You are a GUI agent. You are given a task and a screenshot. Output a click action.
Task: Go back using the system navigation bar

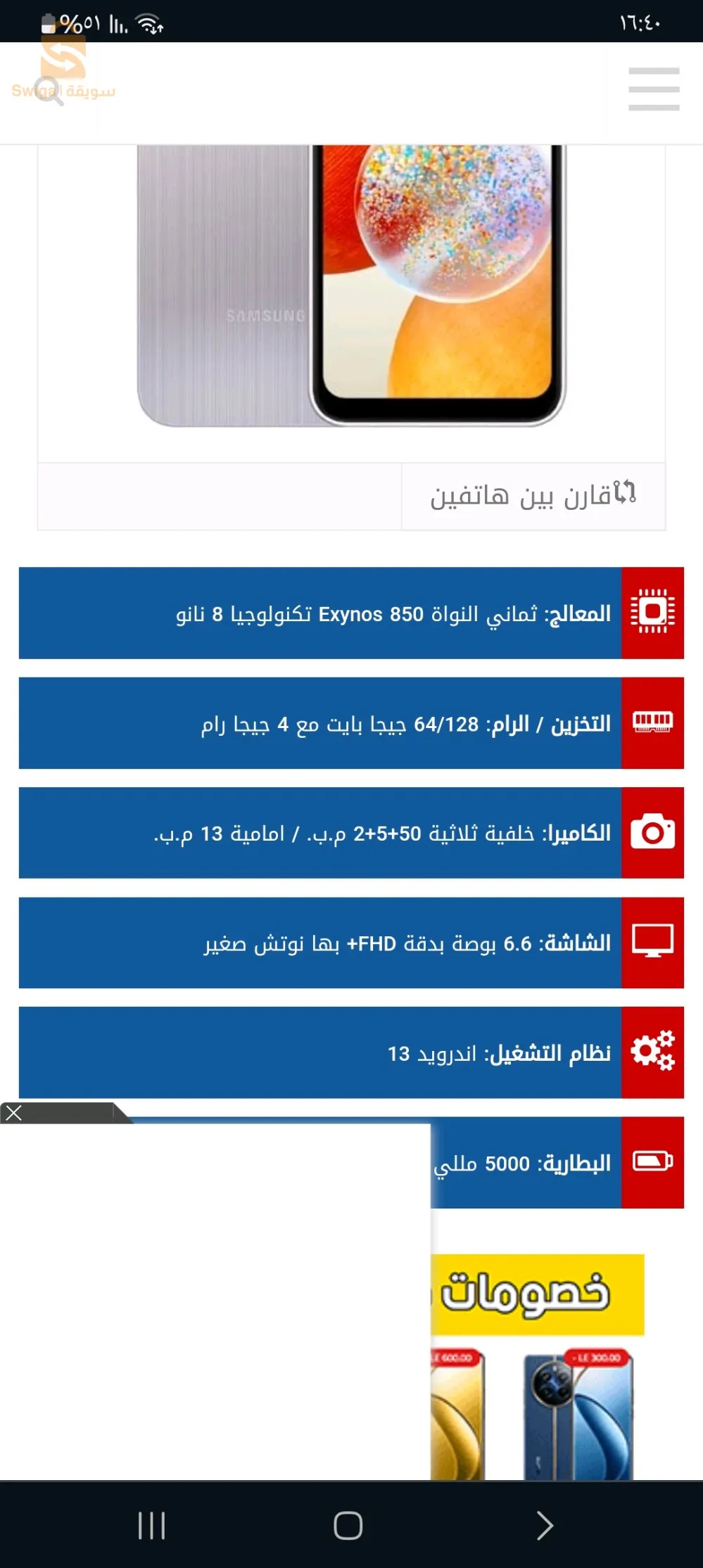point(545,1525)
